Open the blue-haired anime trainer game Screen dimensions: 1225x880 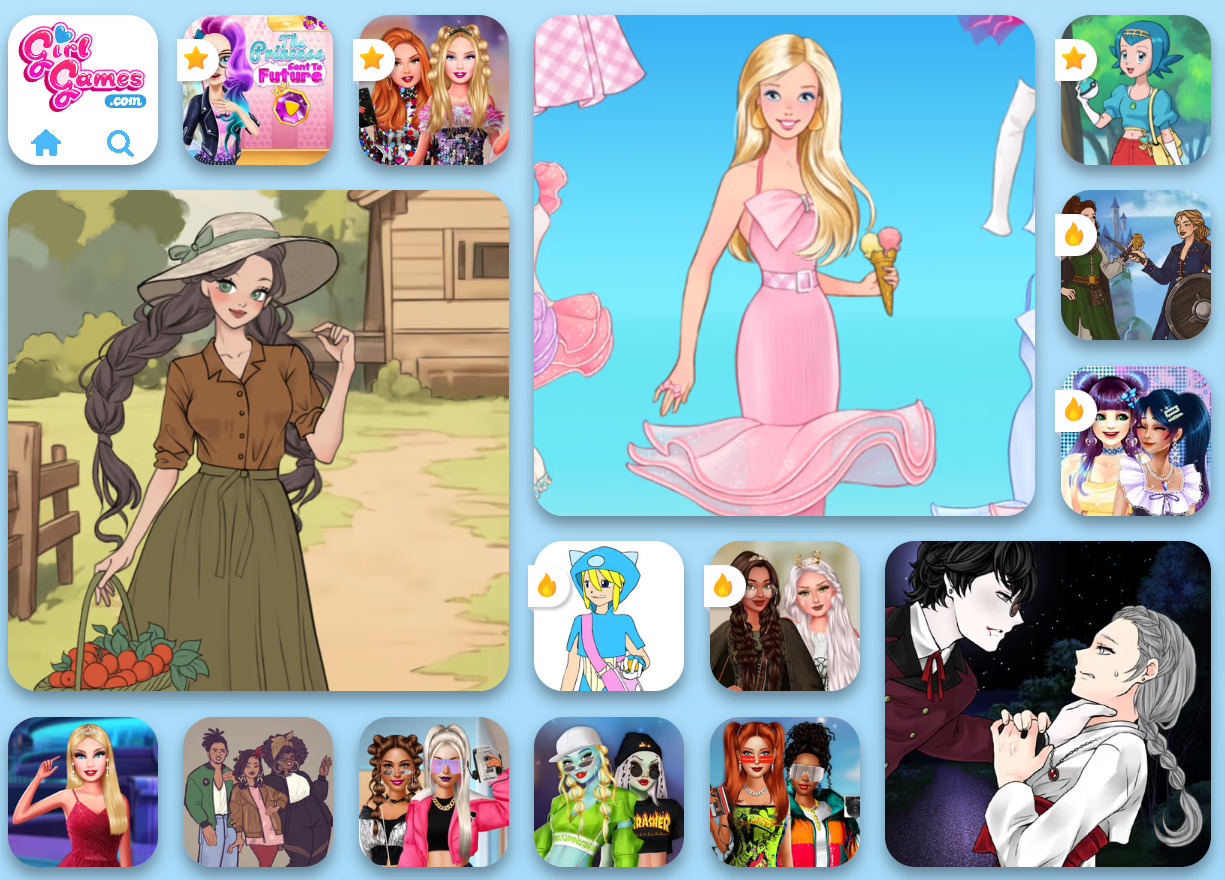[x=1136, y=90]
